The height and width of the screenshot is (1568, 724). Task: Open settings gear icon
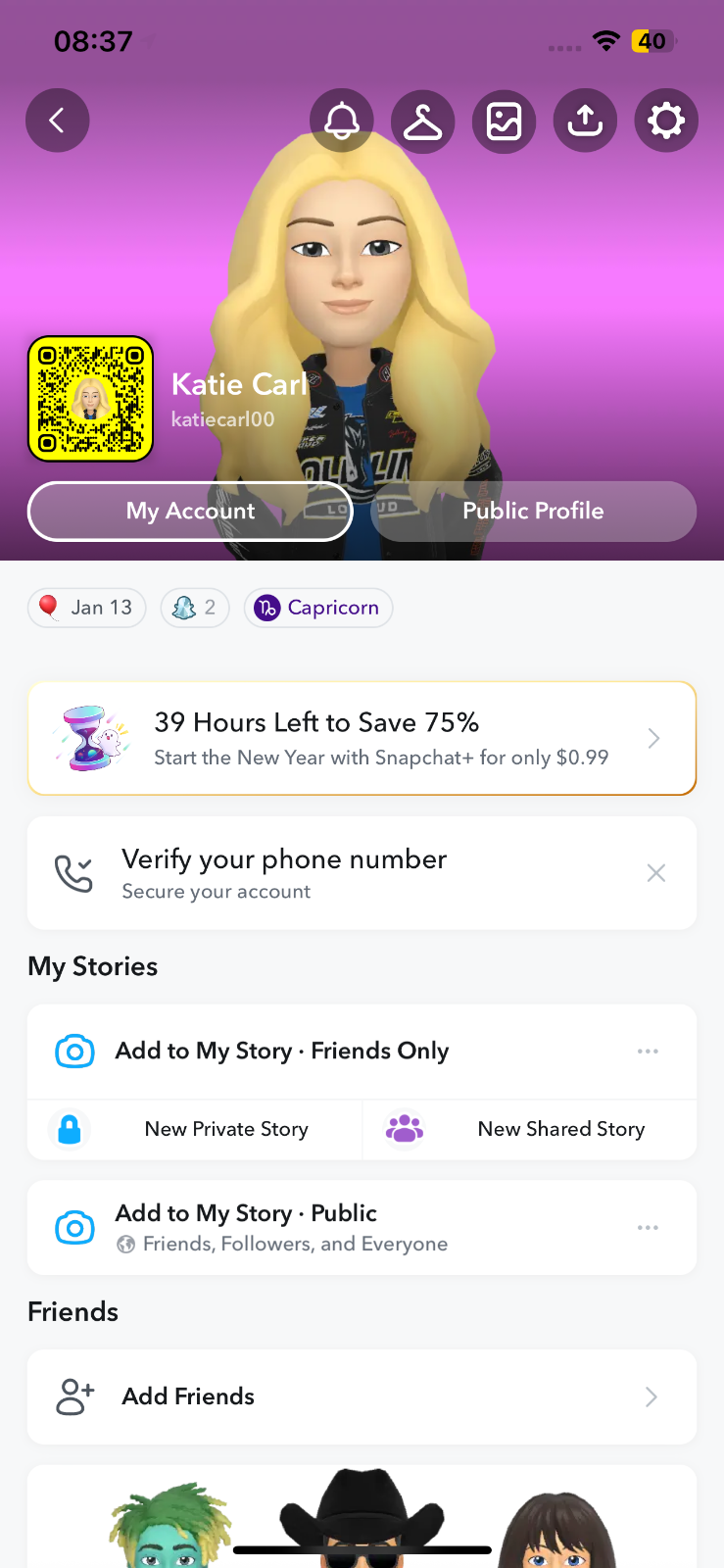click(x=666, y=121)
